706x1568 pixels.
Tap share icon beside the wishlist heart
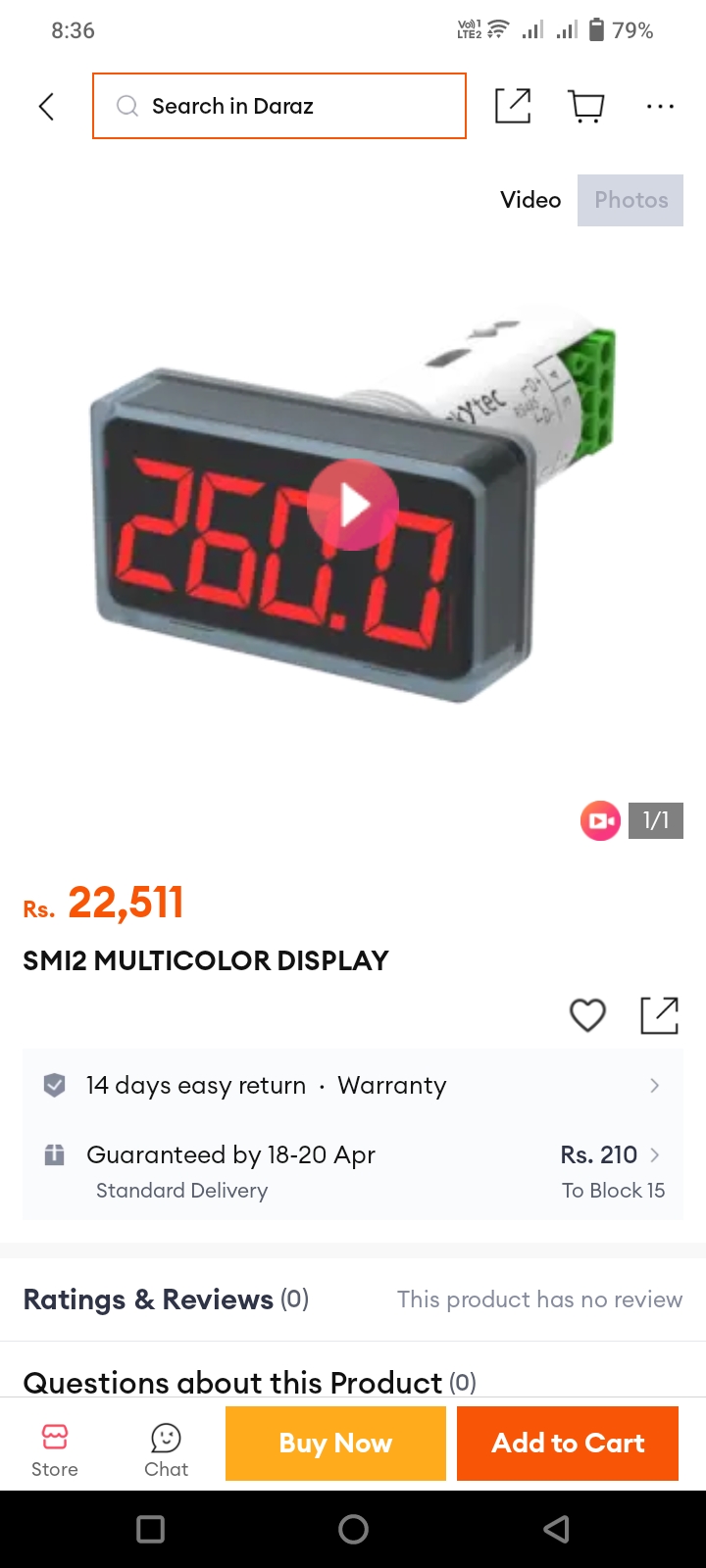coord(659,1015)
